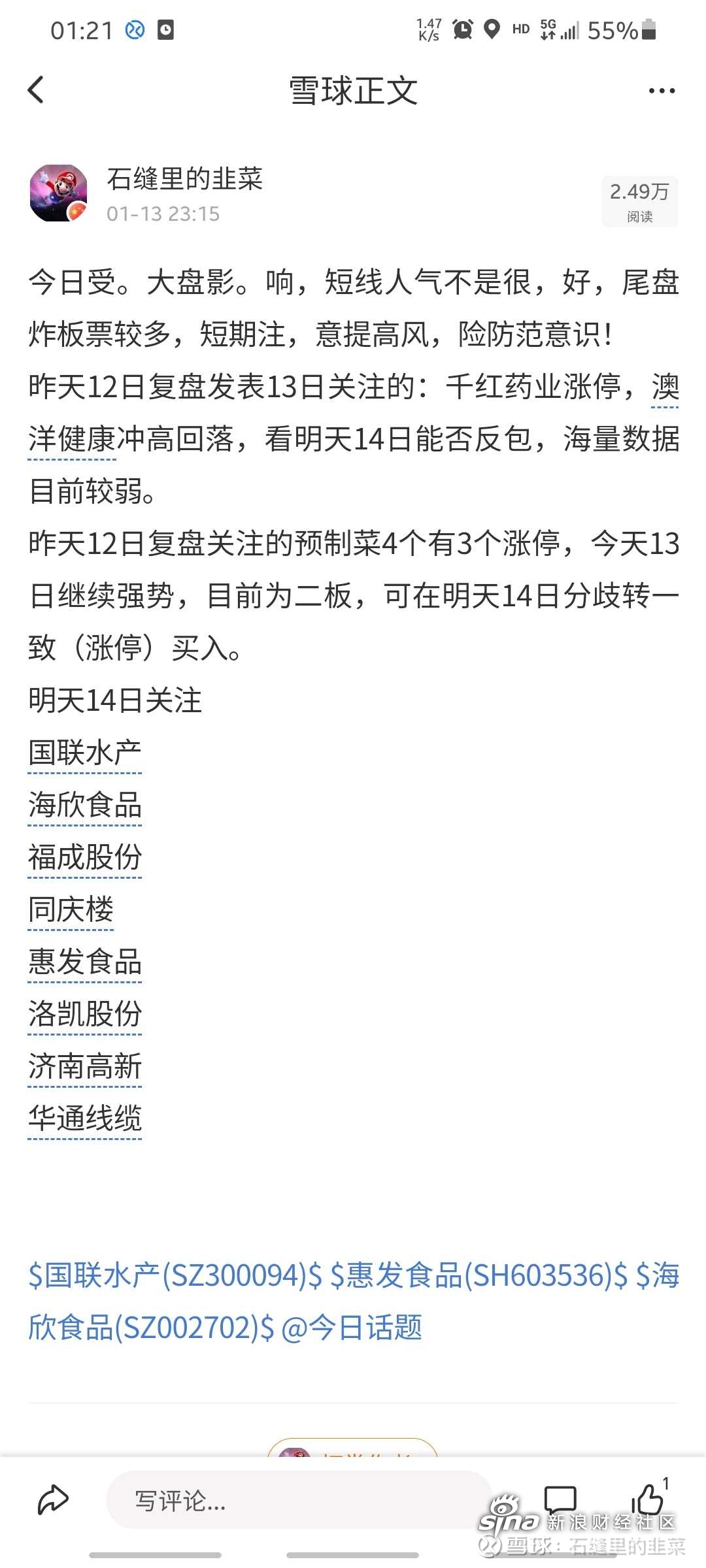Open the 澳洋健康 stock link
The image size is (706, 1568).
click(73, 439)
